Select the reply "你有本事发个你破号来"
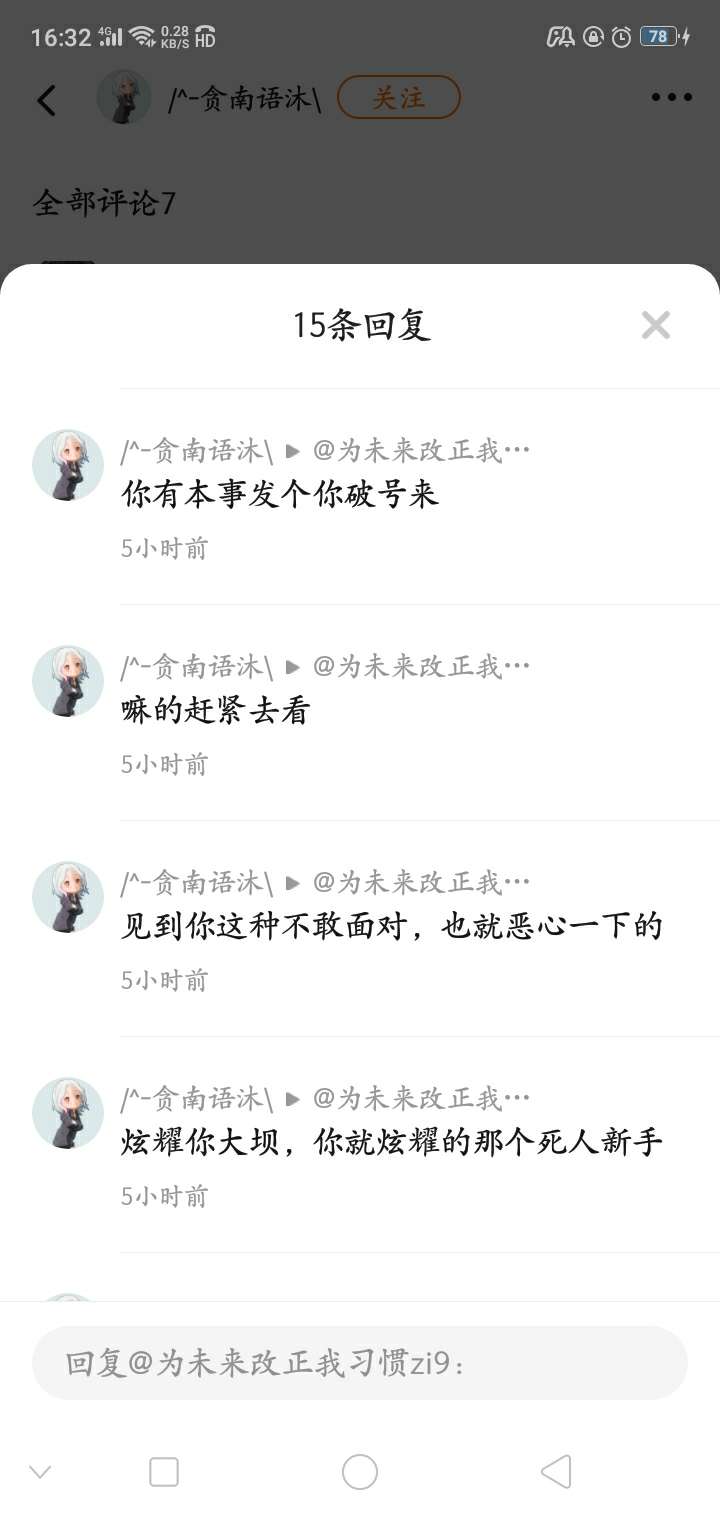720x1520 pixels. click(x=280, y=494)
